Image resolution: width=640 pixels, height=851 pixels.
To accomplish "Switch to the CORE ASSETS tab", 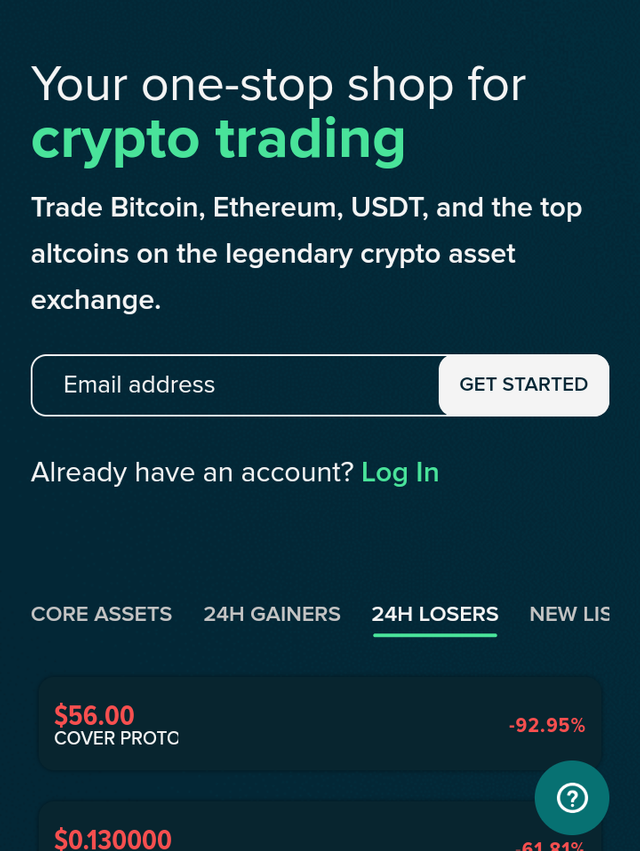I will 101,614.
